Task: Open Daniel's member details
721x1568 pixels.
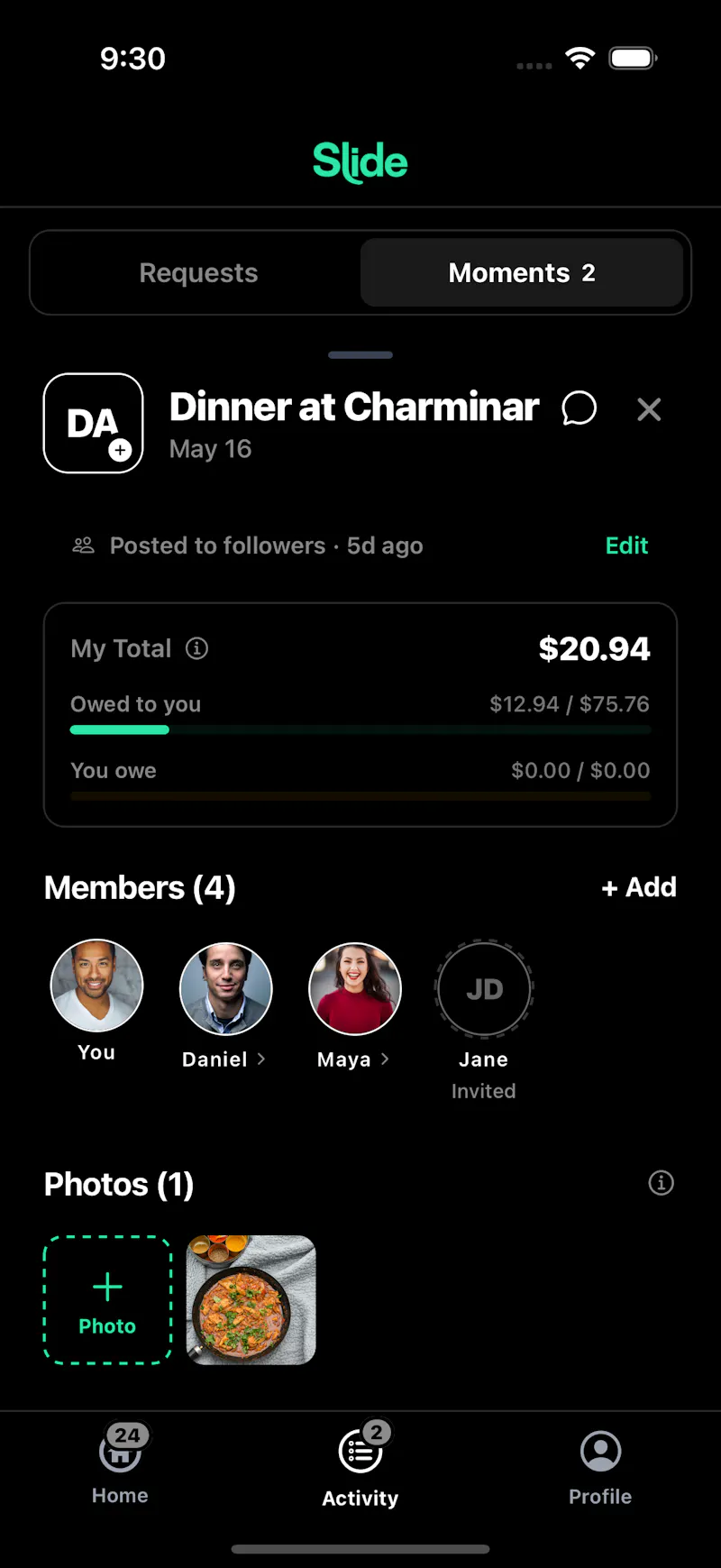Action: pos(225,1005)
